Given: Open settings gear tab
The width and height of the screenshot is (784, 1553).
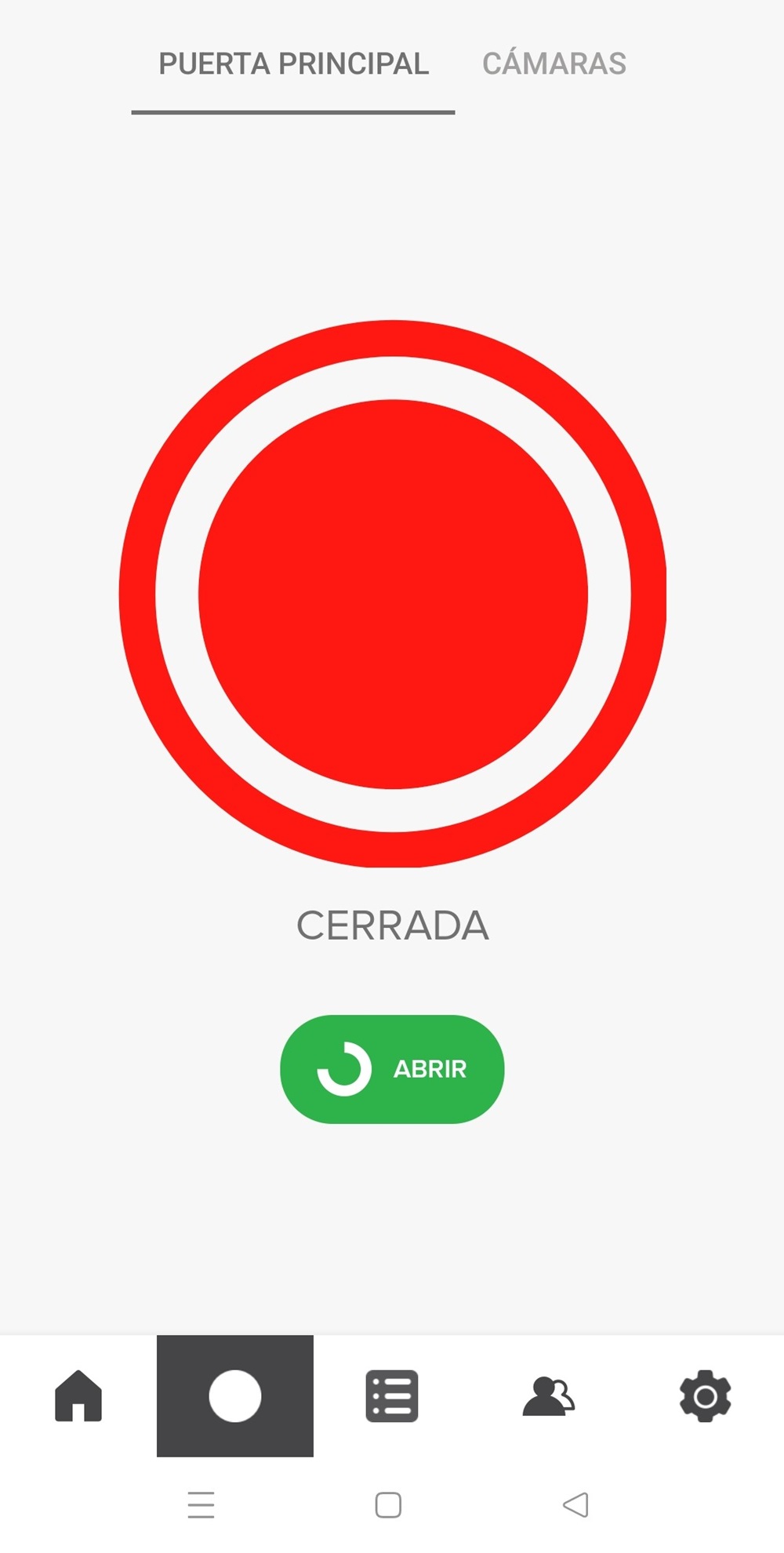Looking at the screenshot, I should pos(706,1395).
